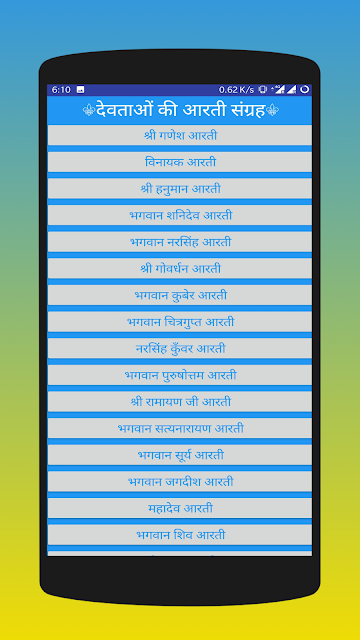Open महादेव आरती
Viewport: 360px width, 640px height.
pos(180,509)
